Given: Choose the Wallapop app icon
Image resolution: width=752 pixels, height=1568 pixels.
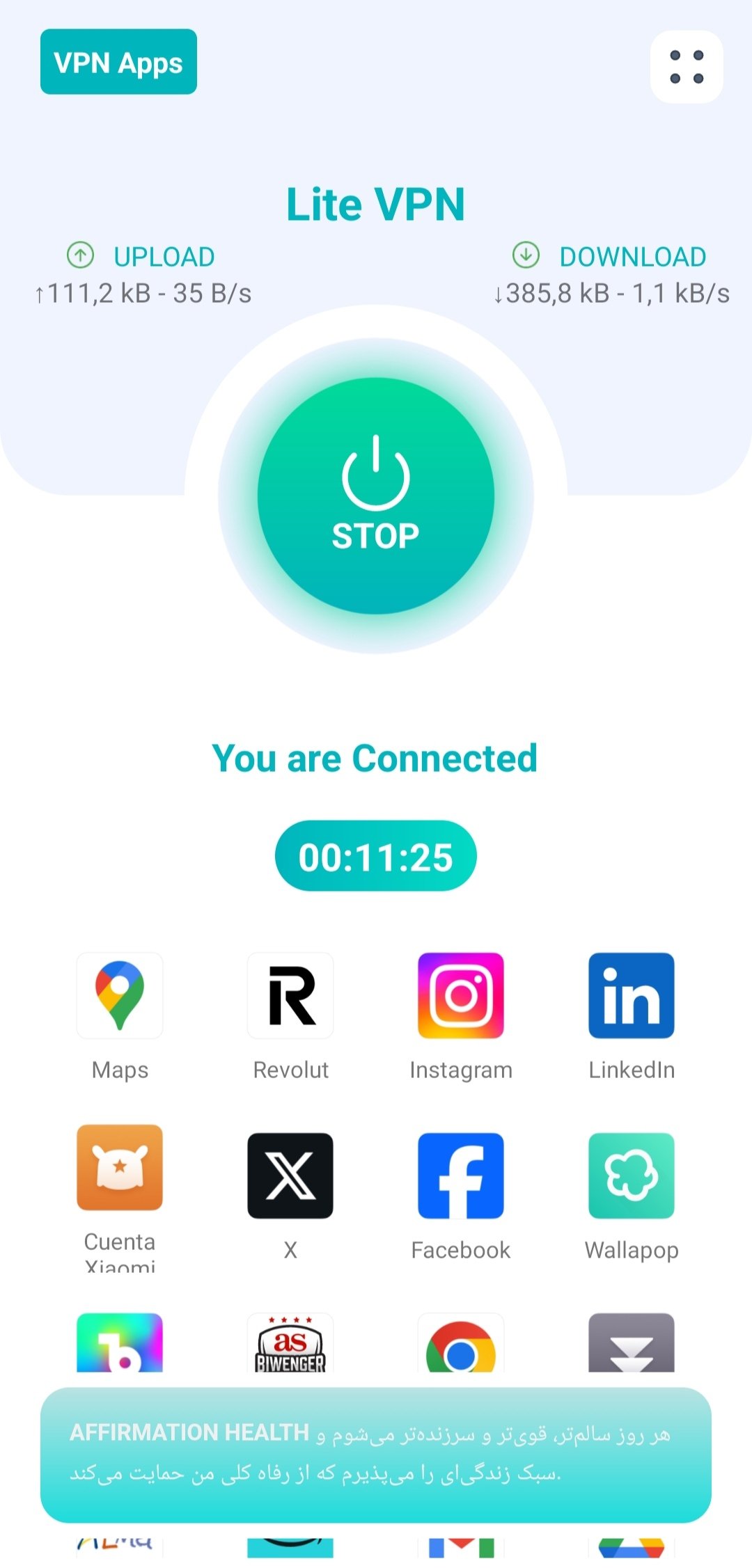Looking at the screenshot, I should click(631, 1175).
